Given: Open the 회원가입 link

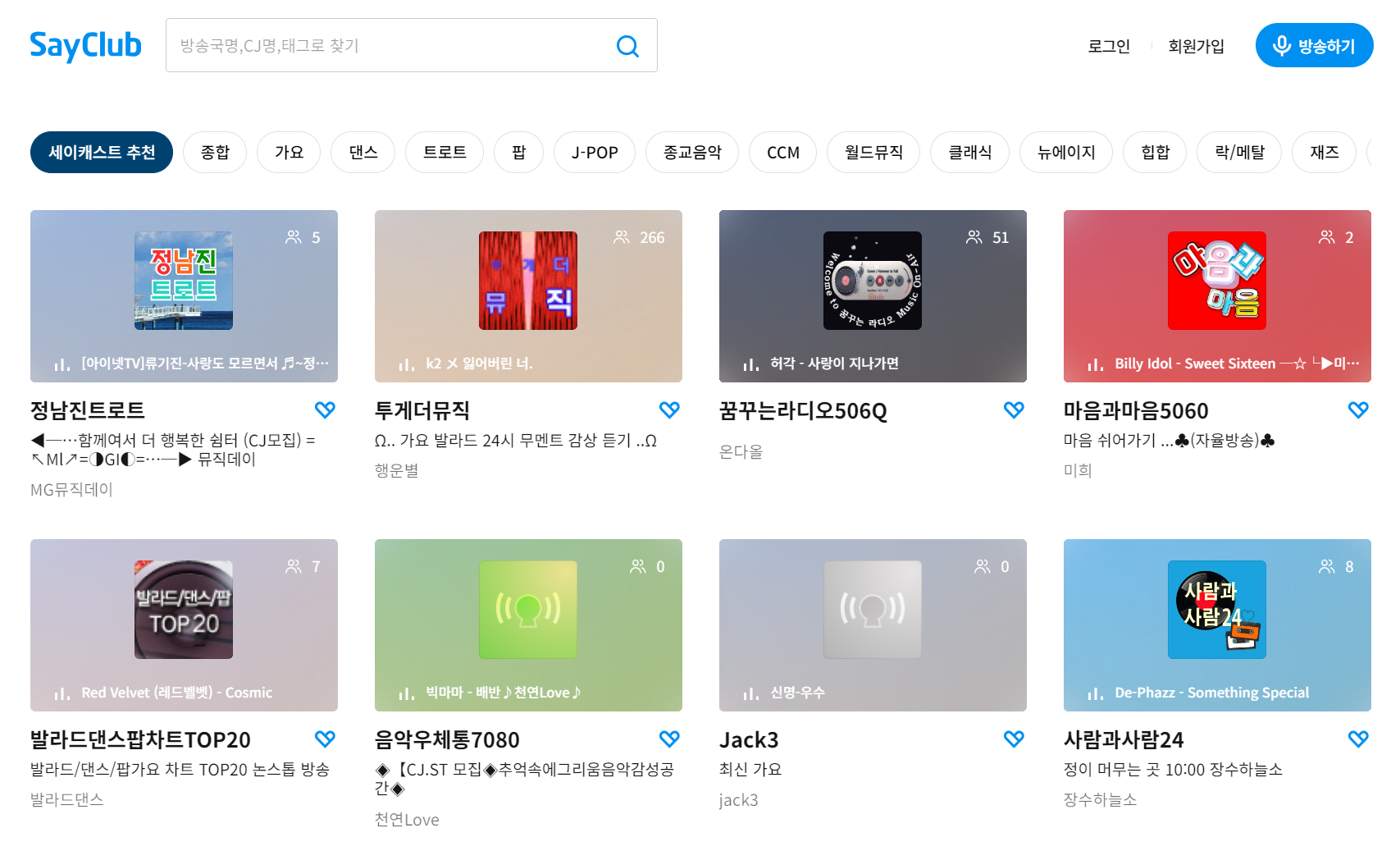Looking at the screenshot, I should tap(1196, 46).
